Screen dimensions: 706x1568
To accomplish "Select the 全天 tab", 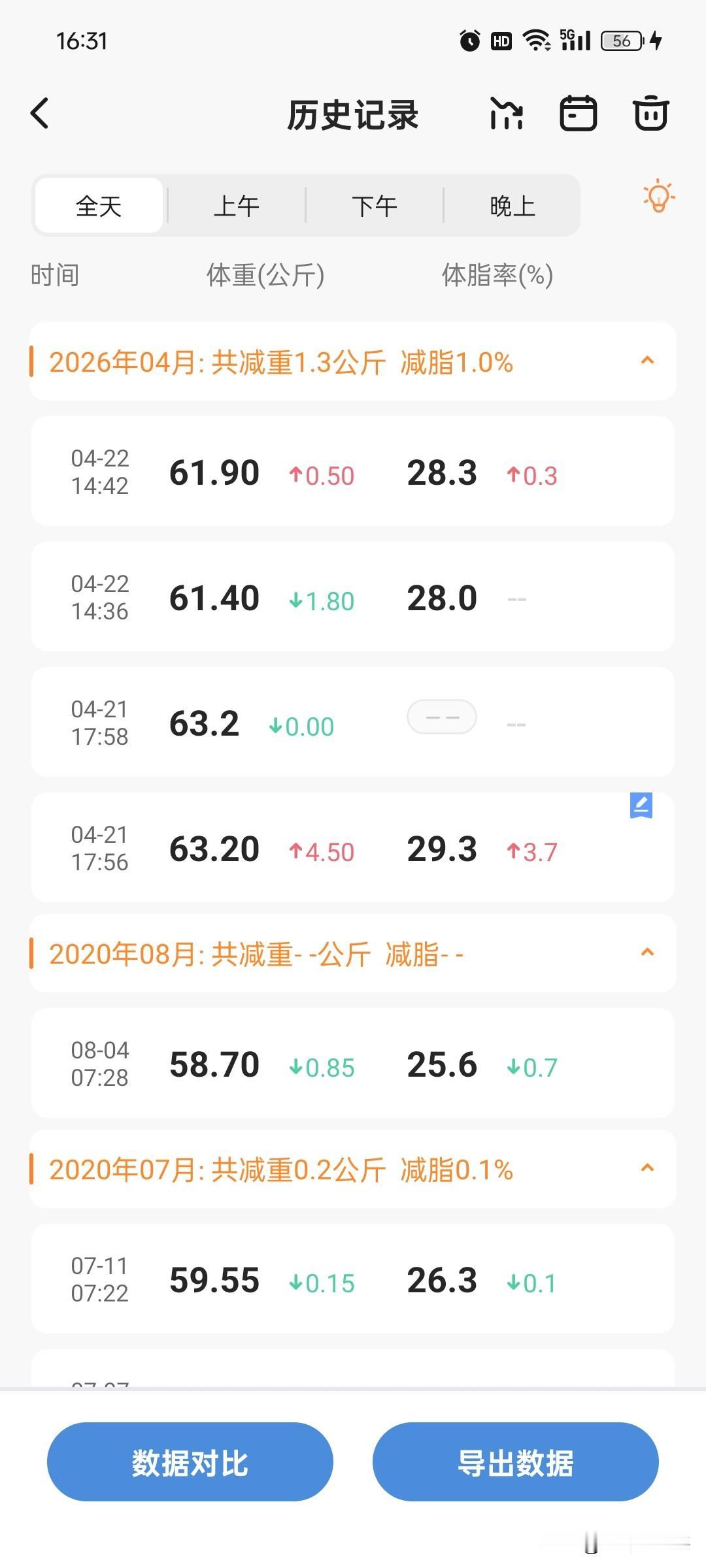I will tap(99, 206).
